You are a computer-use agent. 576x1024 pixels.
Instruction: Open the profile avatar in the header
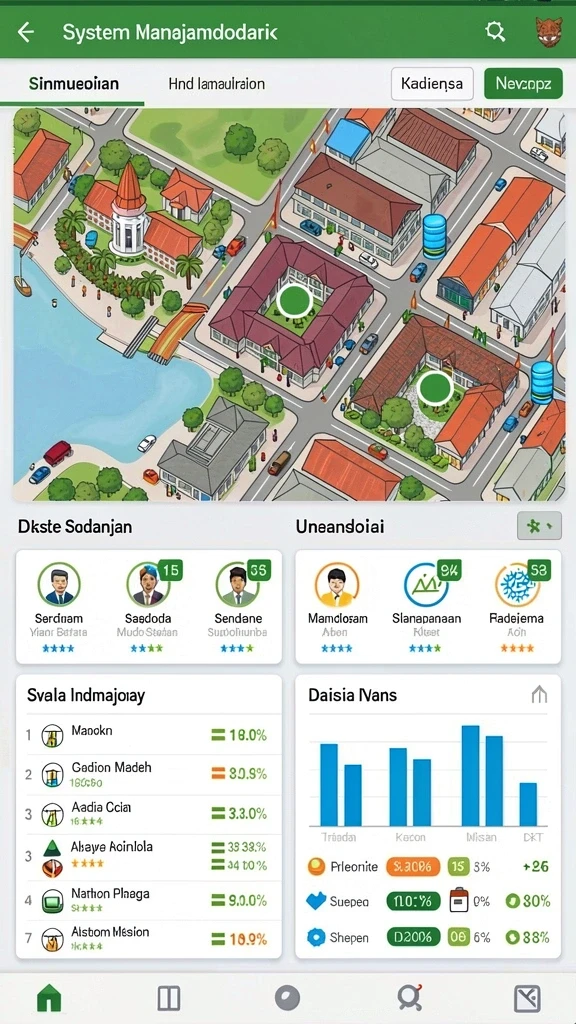[549, 31]
